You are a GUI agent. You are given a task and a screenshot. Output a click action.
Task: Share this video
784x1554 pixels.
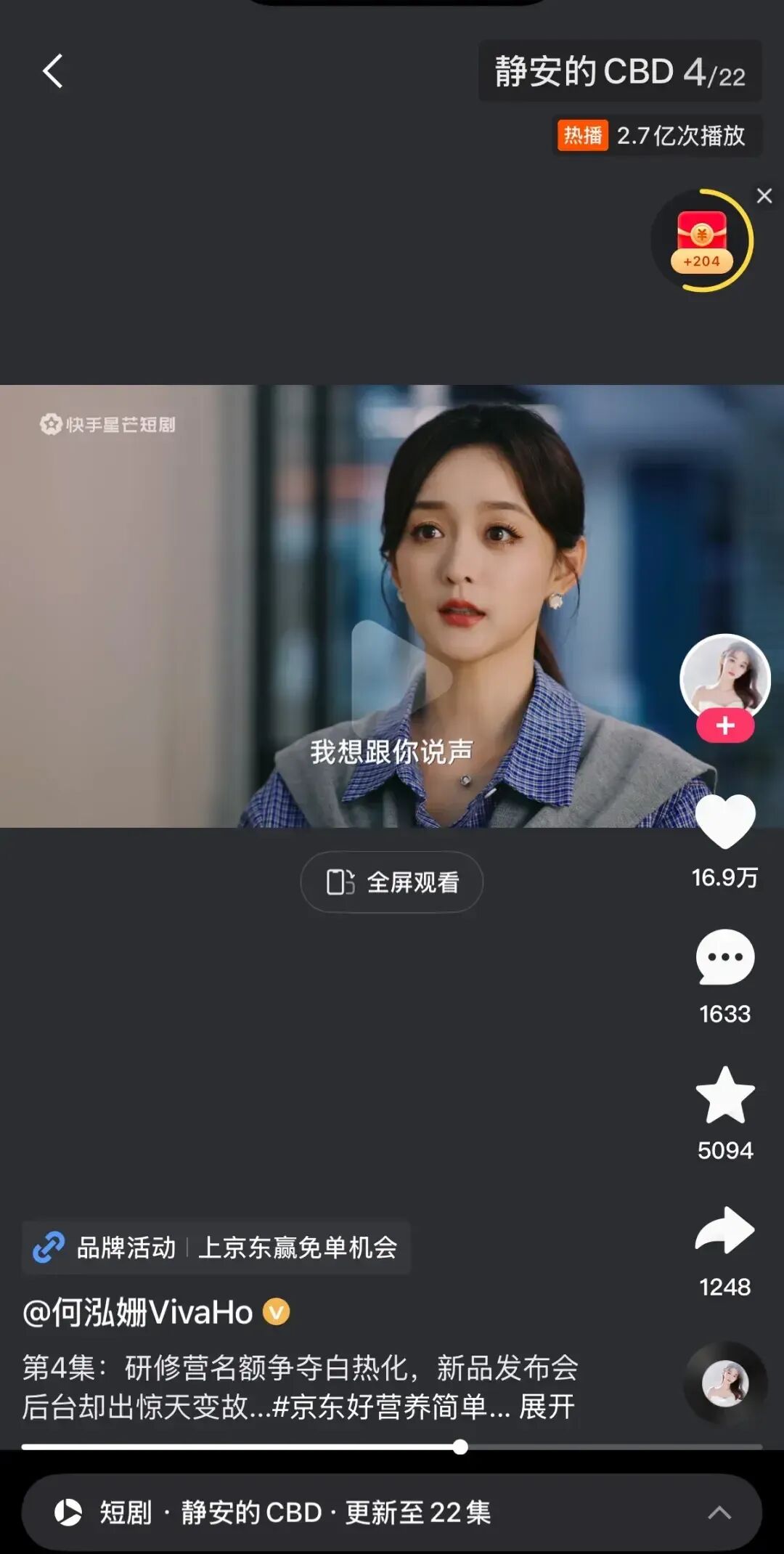coord(724,1232)
